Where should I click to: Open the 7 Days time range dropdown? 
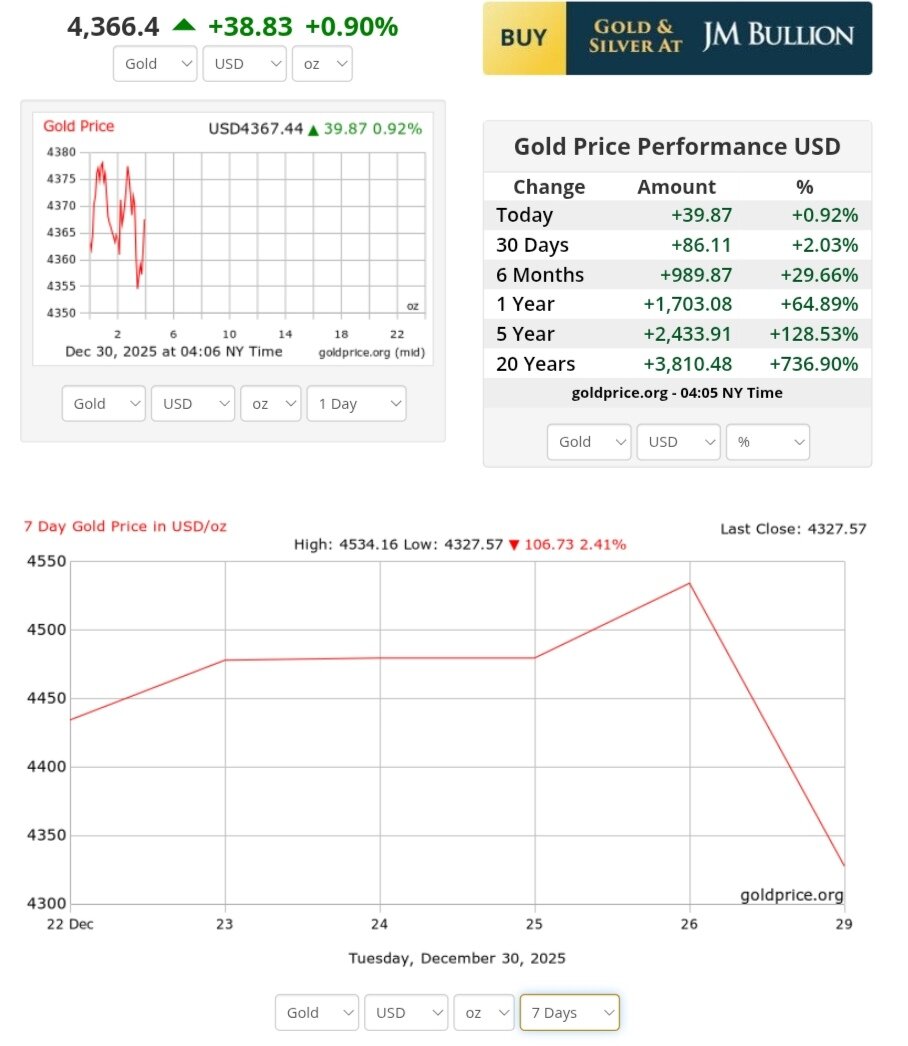click(569, 1012)
